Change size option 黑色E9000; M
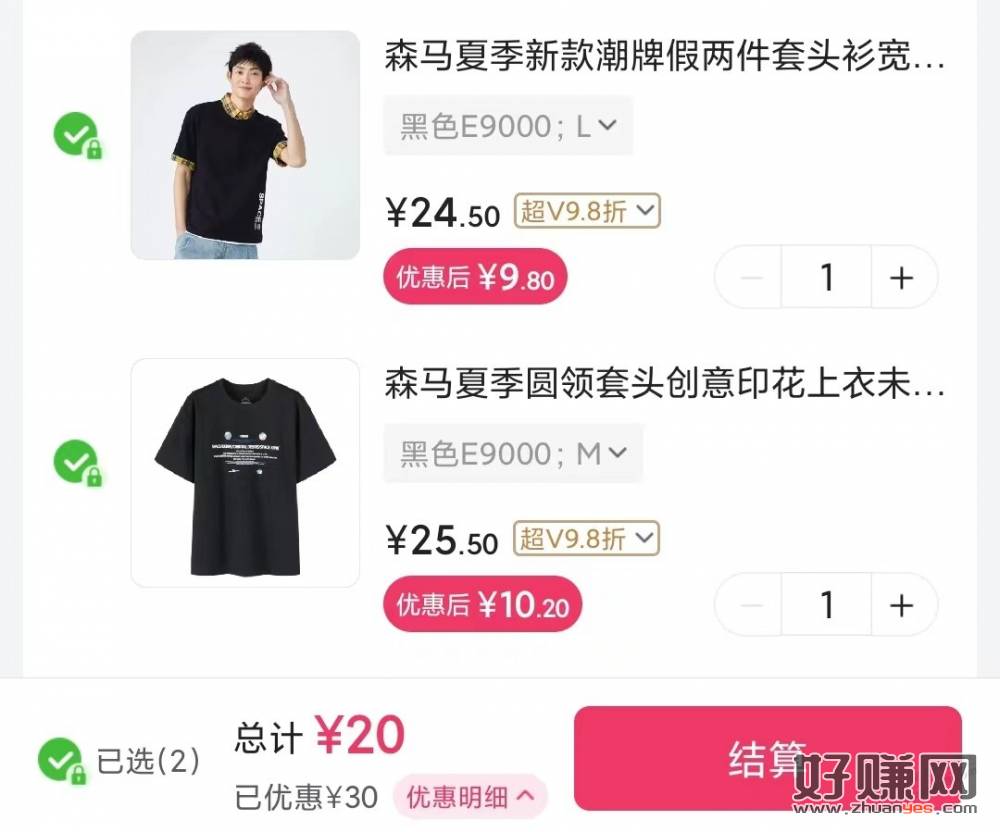Viewport: 1000px width, 832px height. (513, 454)
